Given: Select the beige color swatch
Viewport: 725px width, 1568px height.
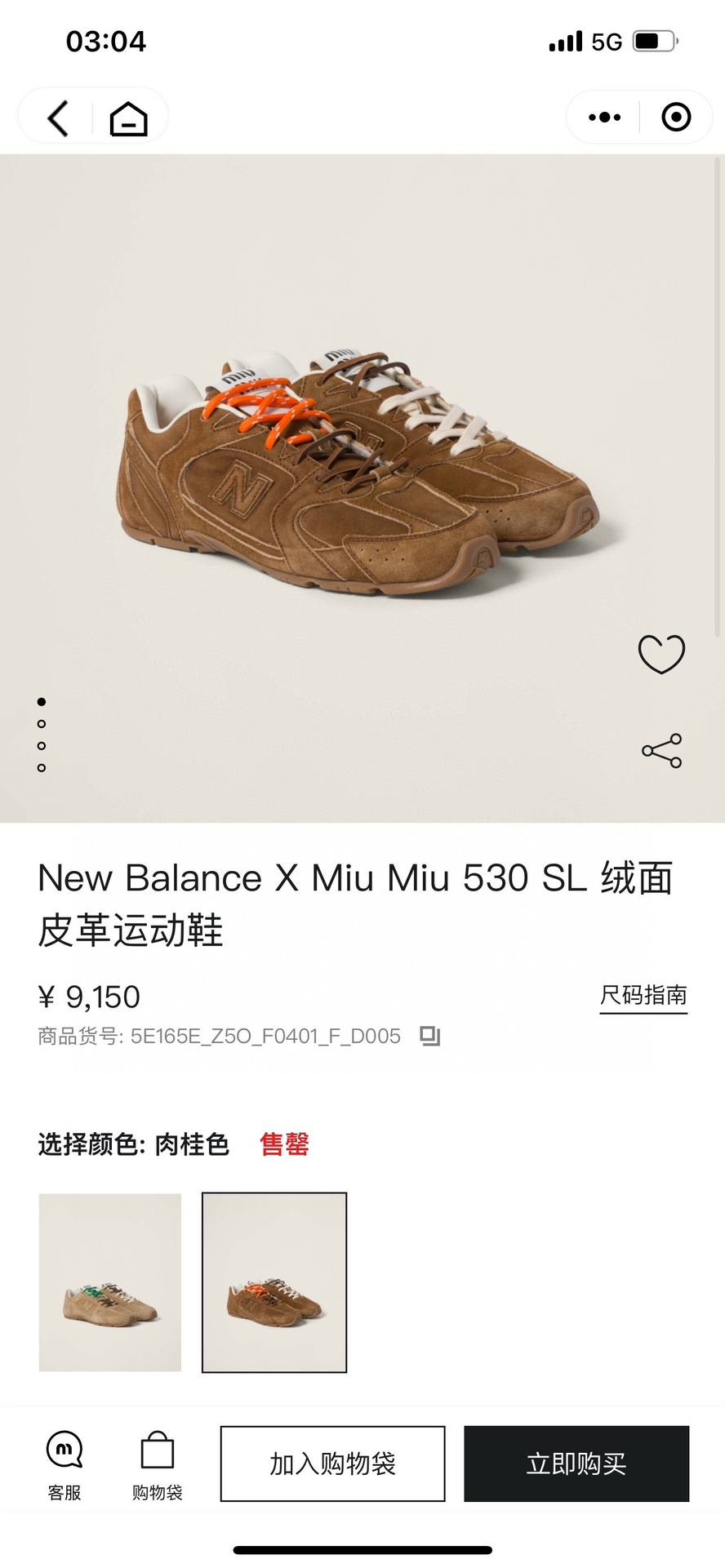Looking at the screenshot, I should [x=110, y=1282].
